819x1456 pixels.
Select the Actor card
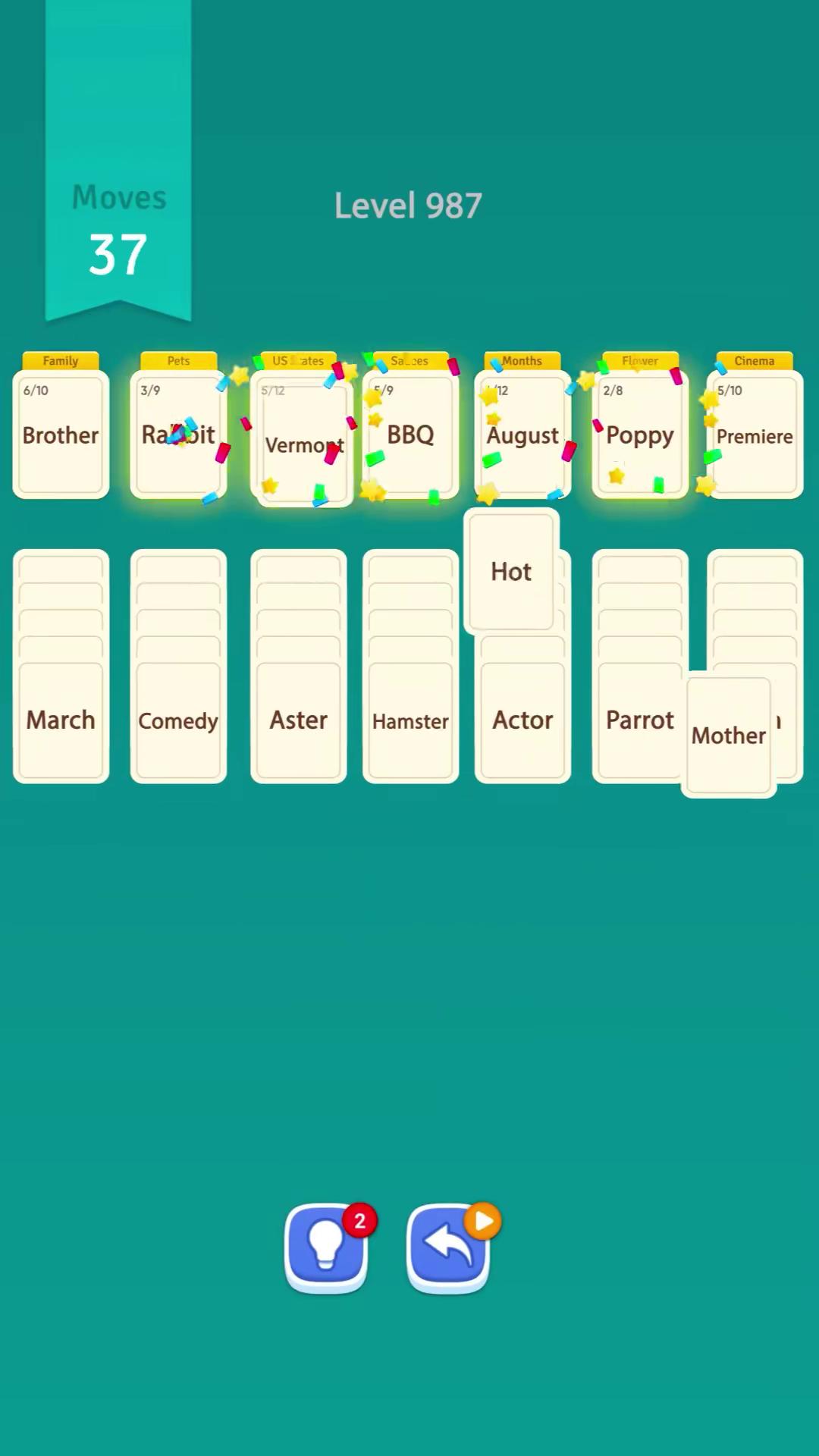522,720
